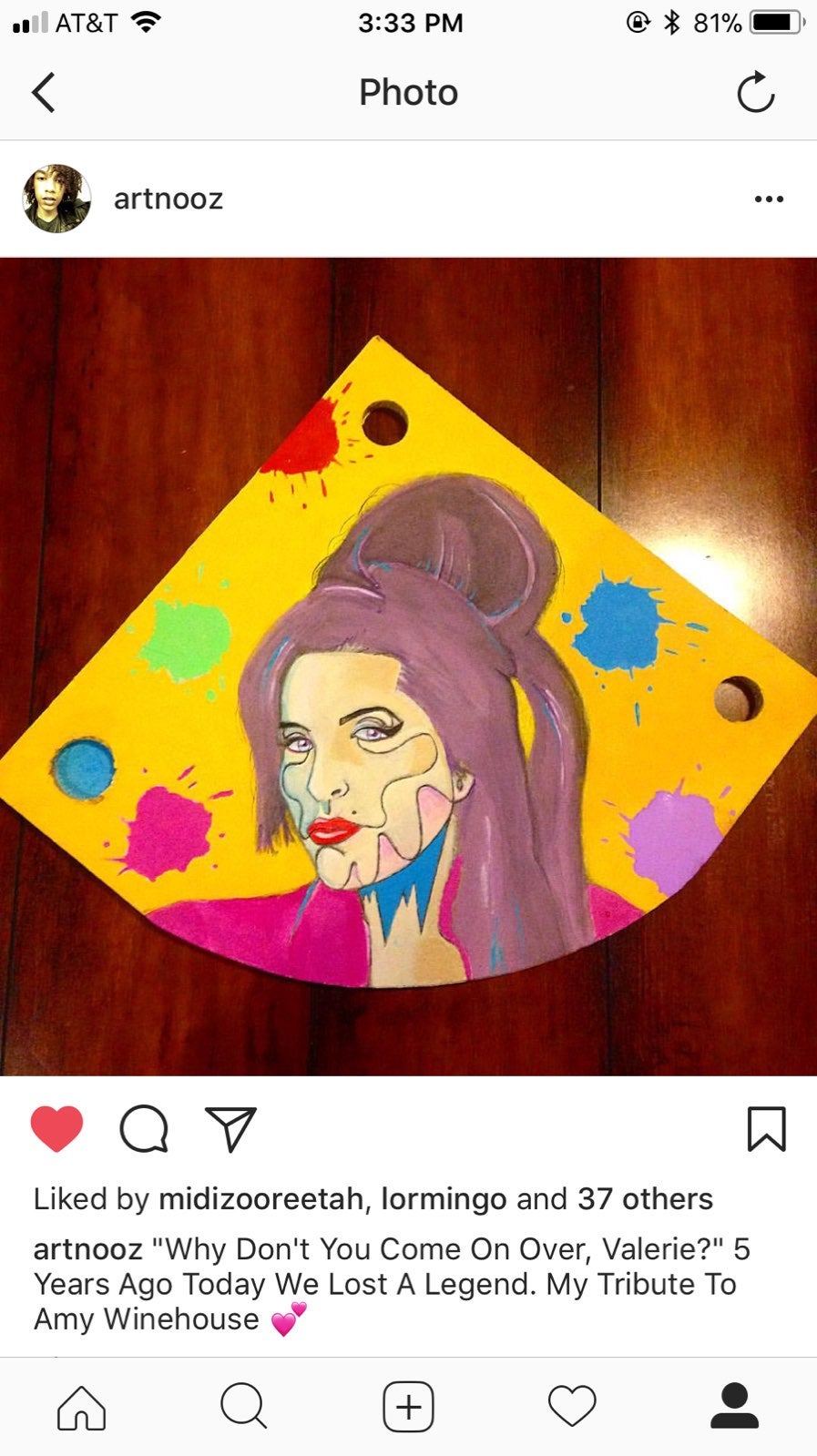817x1456 pixels.
Task: Open the artnooz username above the post
Action: click(169, 199)
